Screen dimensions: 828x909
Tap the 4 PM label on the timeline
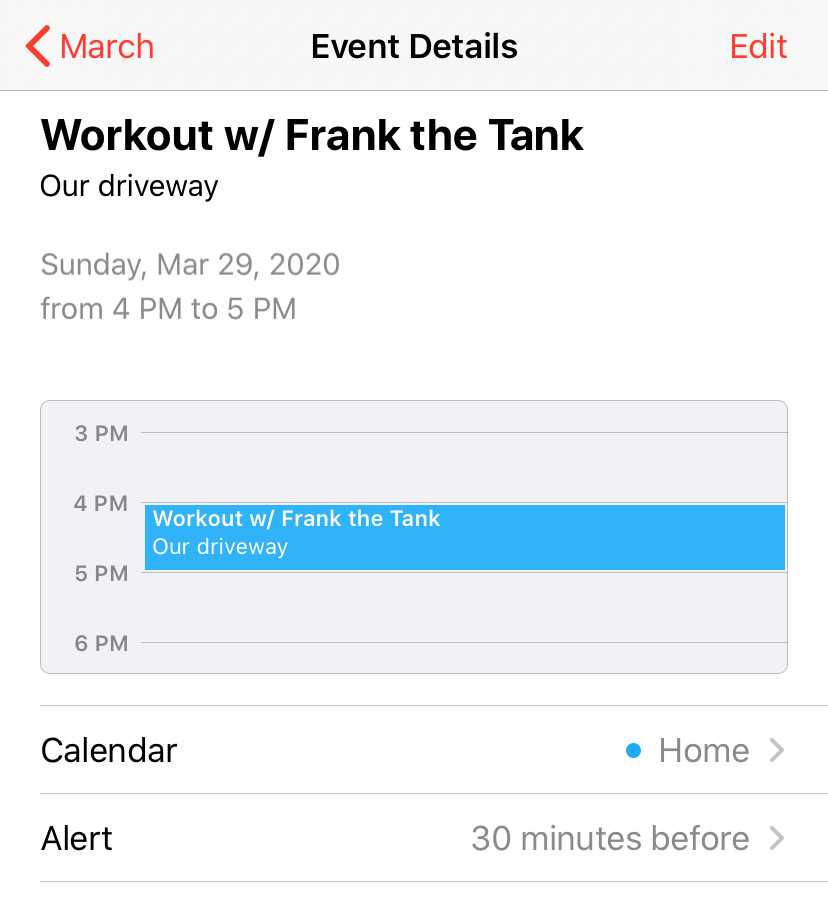pos(100,503)
